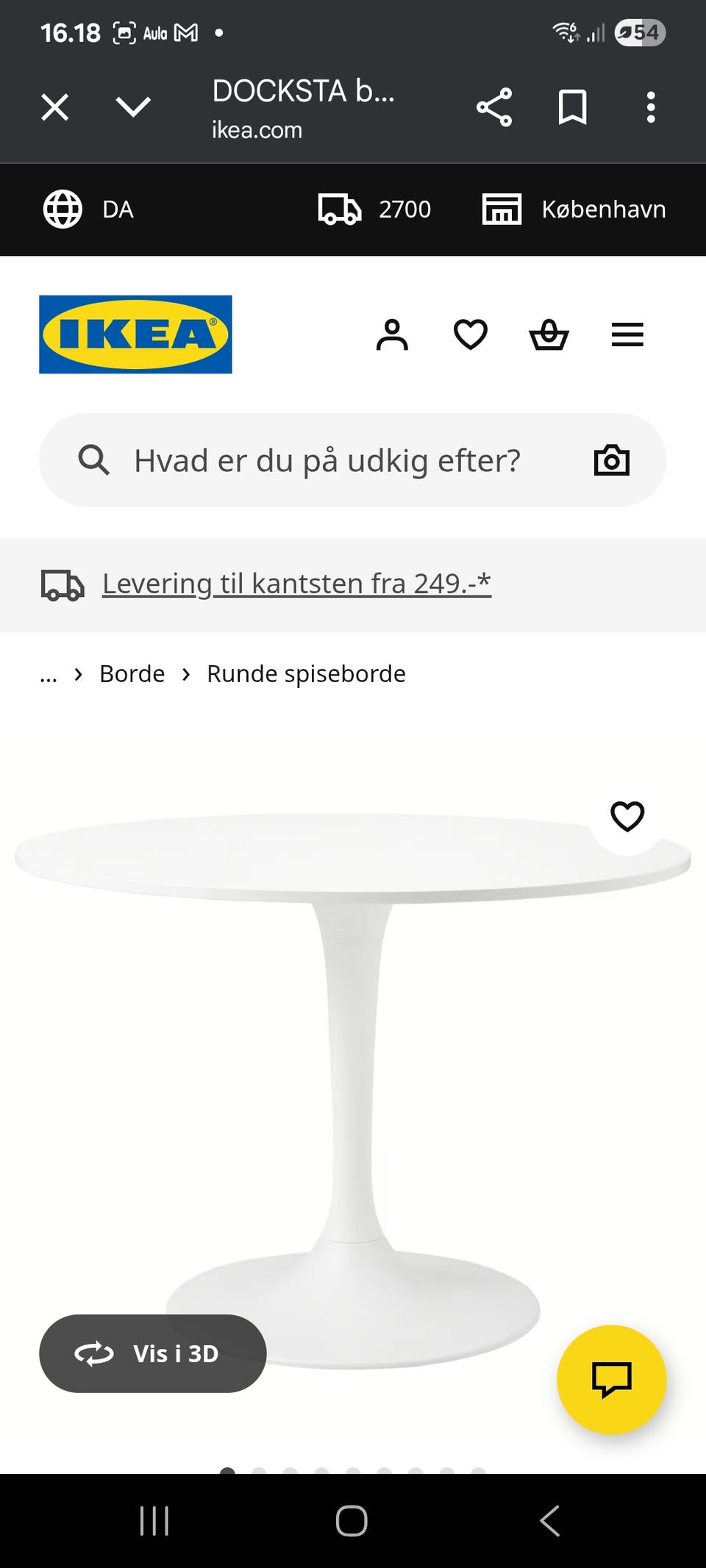706x1568 pixels.
Task: Favorite the DOCKSTA table with the heart toggle
Action: tap(627, 816)
